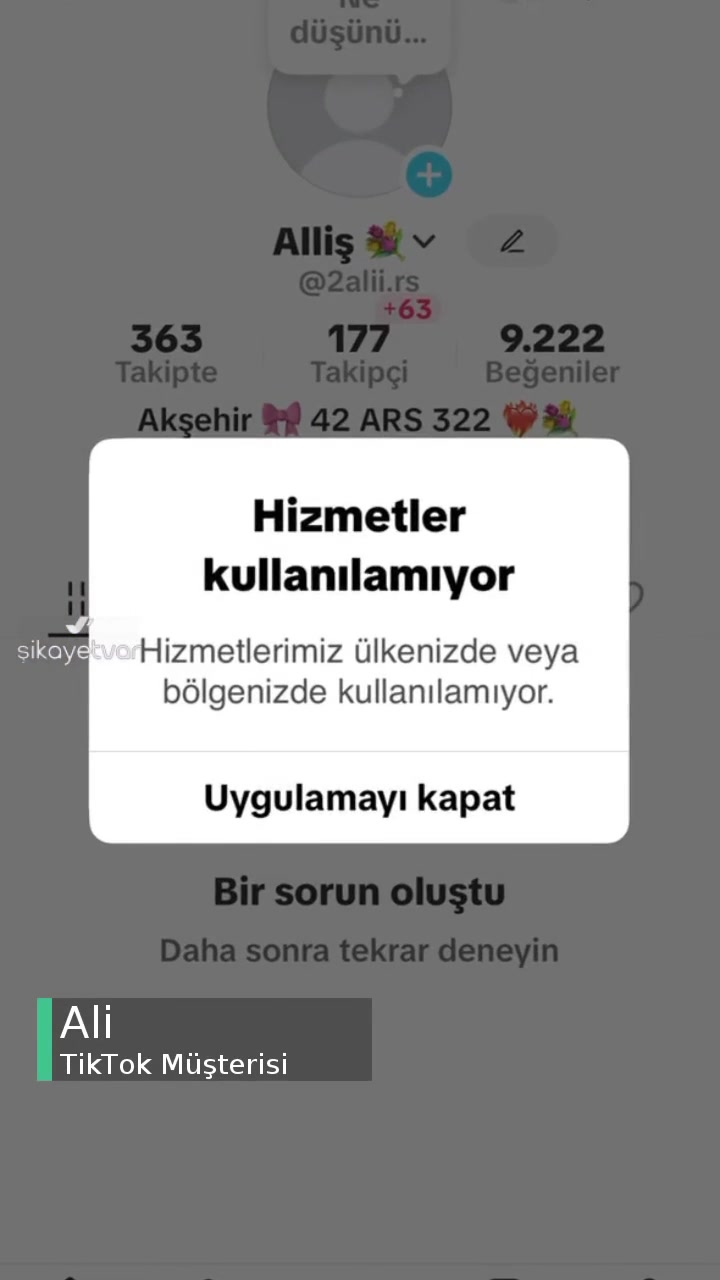Tap the Akşehir bio line to edit

(x=358, y=419)
